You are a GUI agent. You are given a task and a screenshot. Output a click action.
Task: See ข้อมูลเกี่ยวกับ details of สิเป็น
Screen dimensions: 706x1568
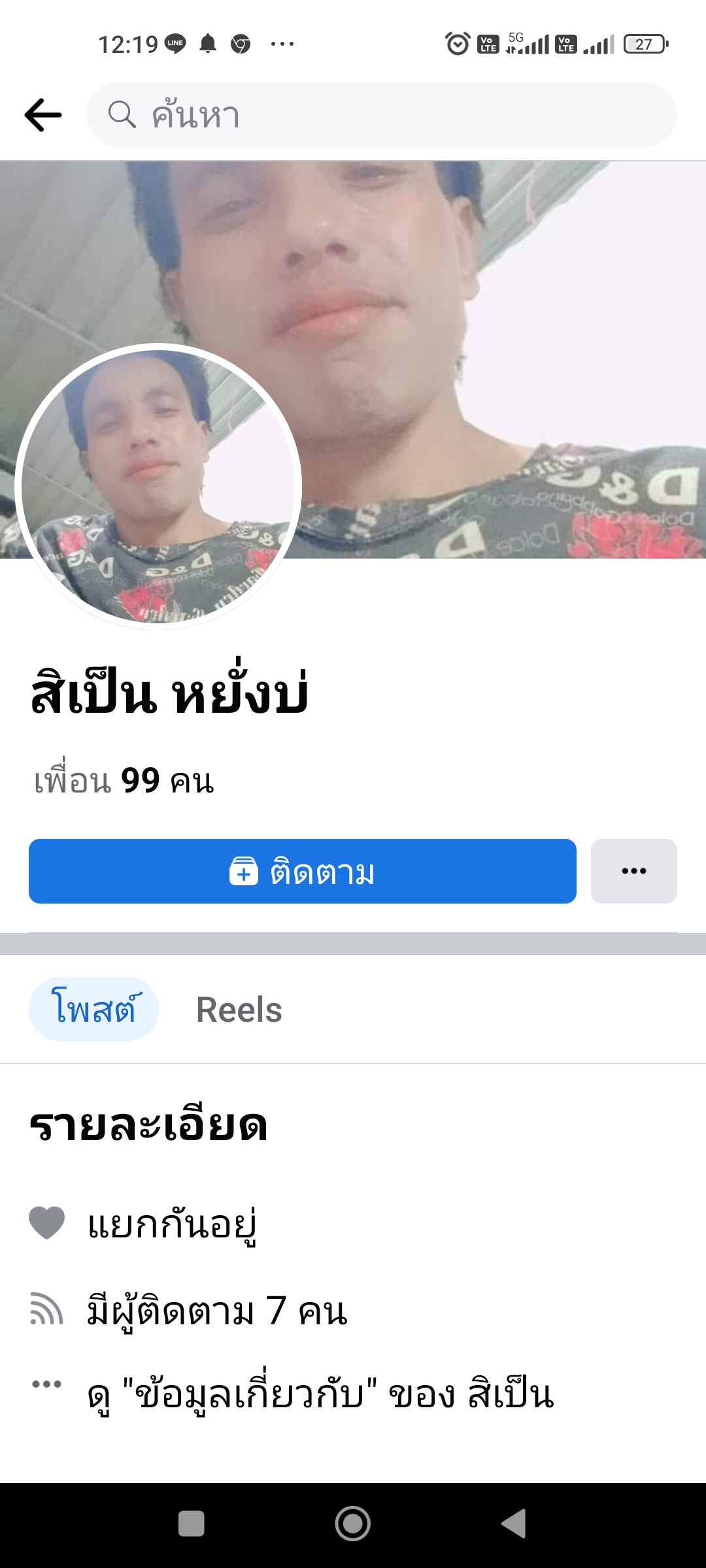pyautogui.click(x=320, y=1395)
